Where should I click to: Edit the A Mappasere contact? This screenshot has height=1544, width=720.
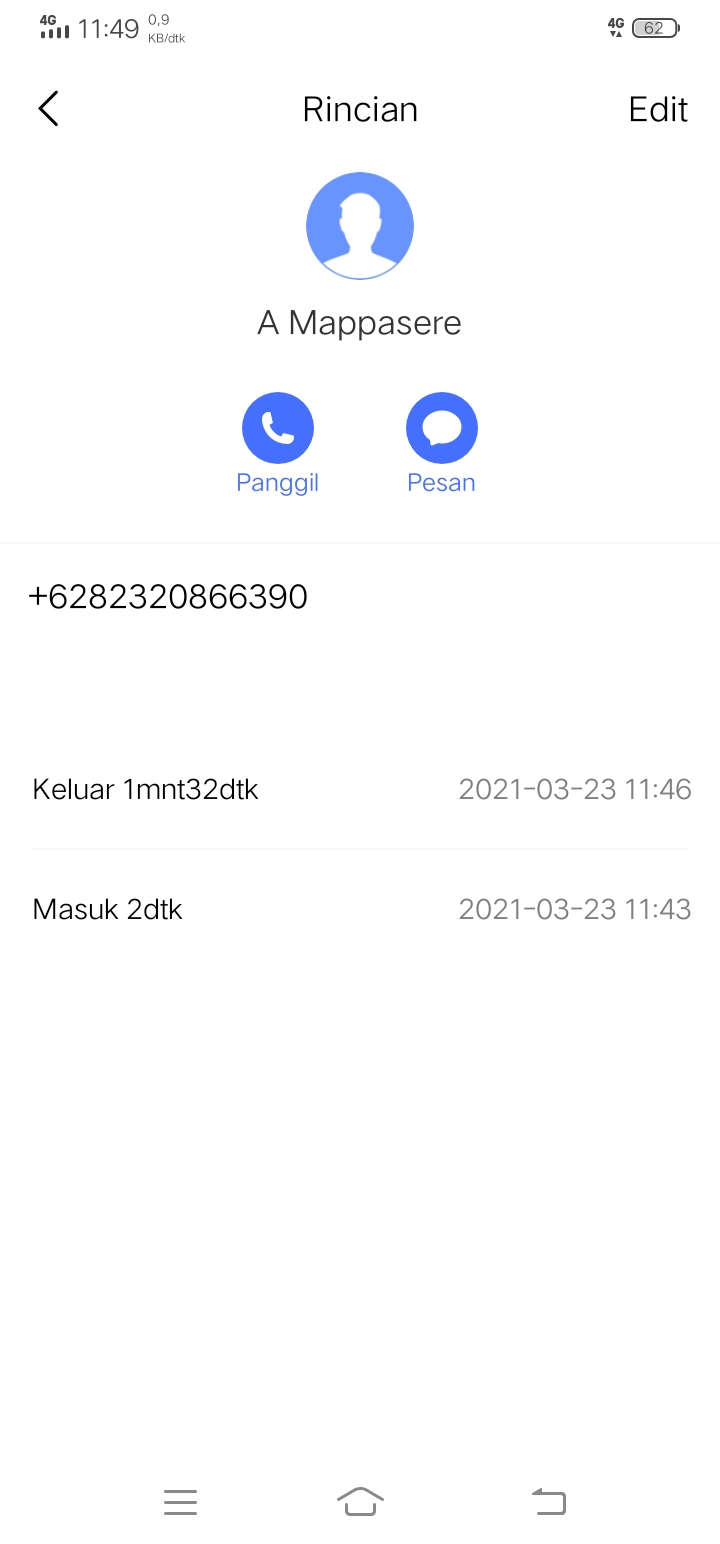(657, 109)
